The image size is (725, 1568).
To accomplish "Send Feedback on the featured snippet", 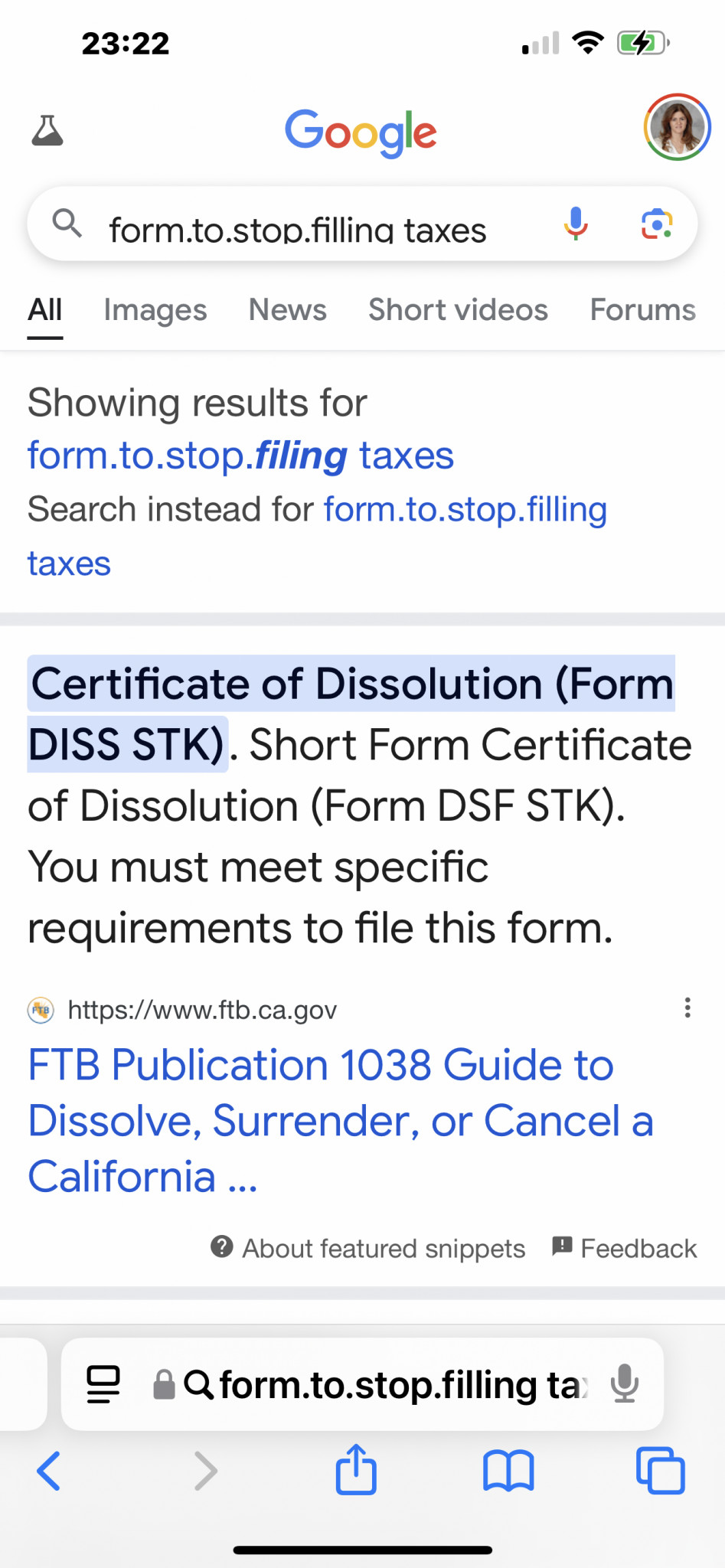I will click(x=625, y=1249).
